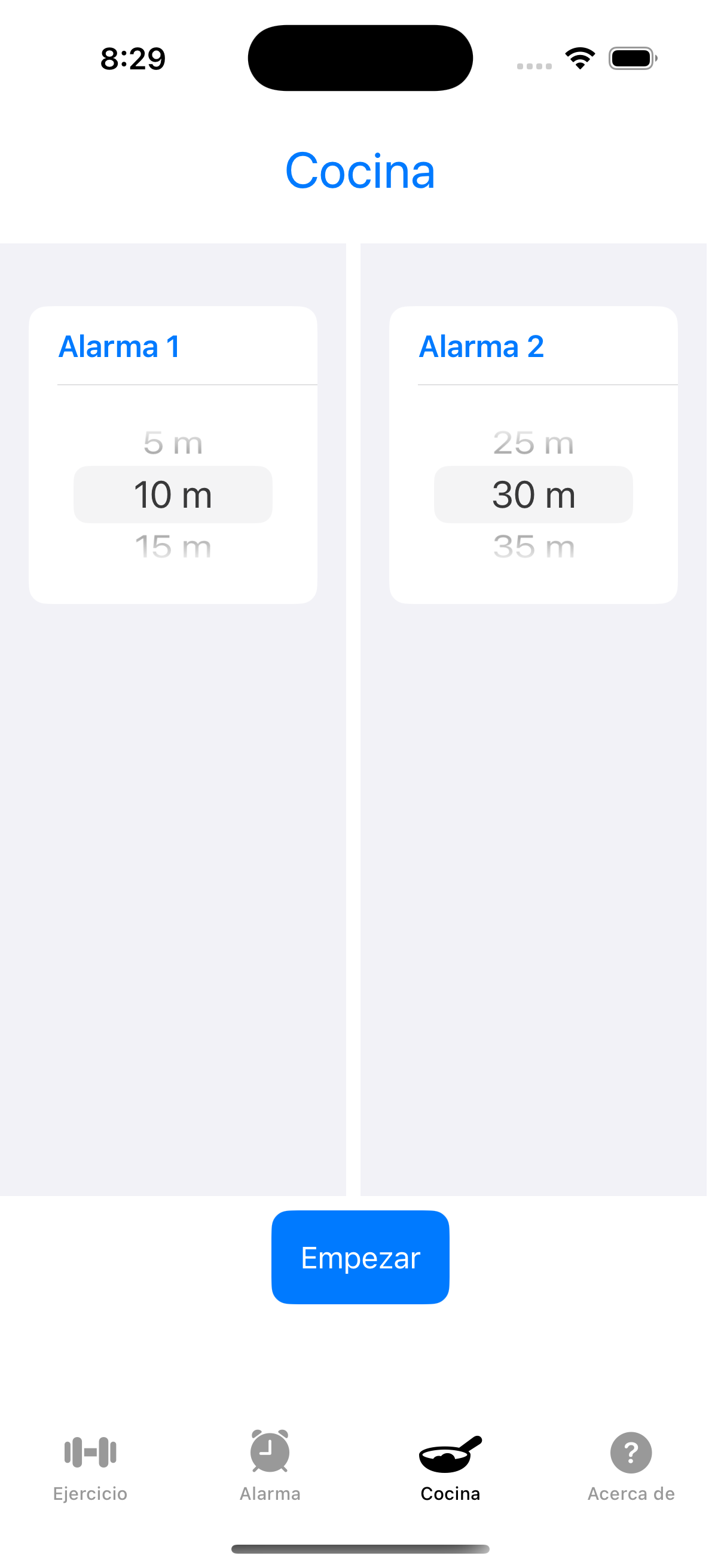
Task: Open the Alarma tab
Action: [270, 1466]
